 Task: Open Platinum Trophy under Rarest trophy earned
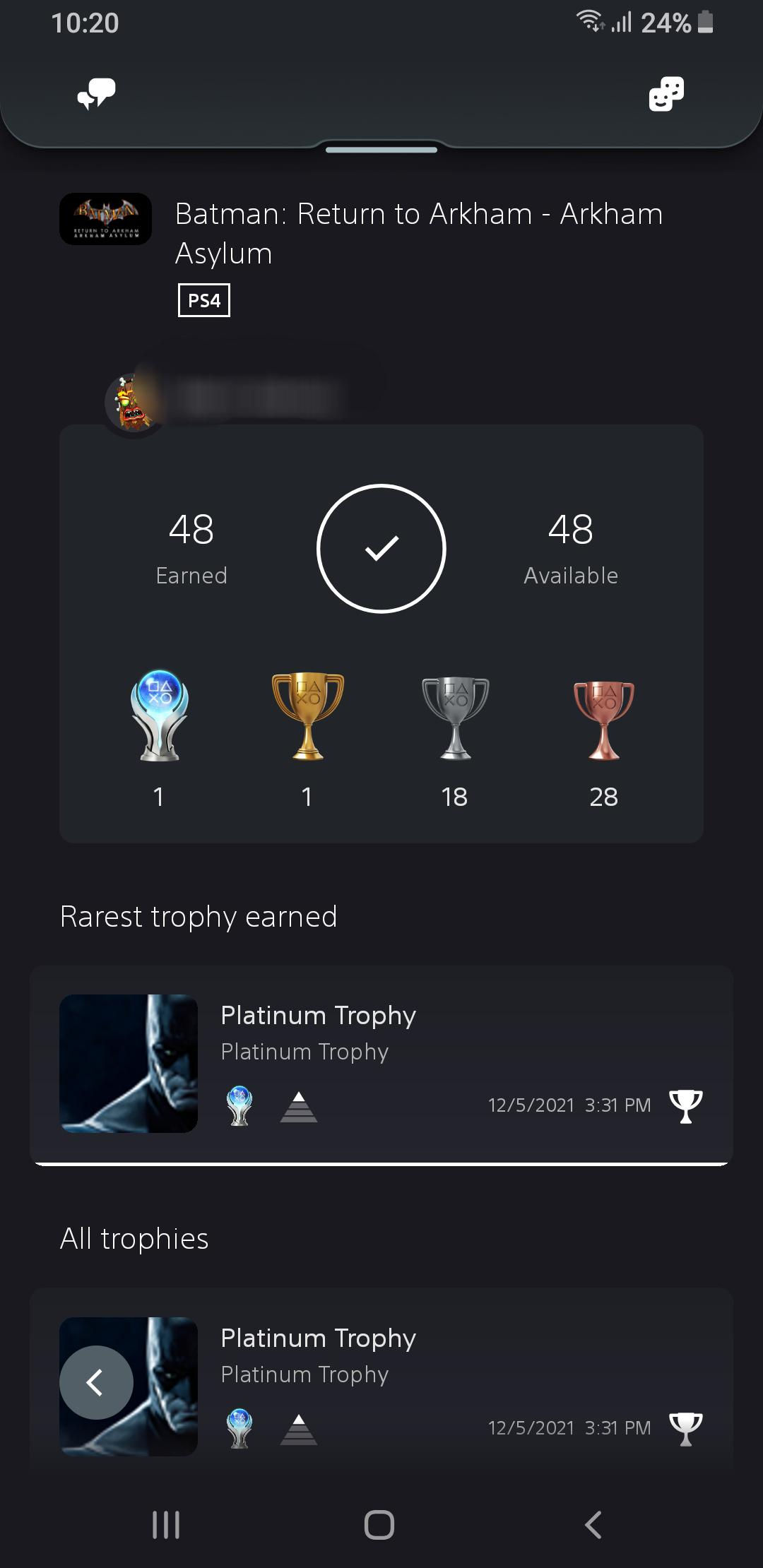tap(381, 1063)
